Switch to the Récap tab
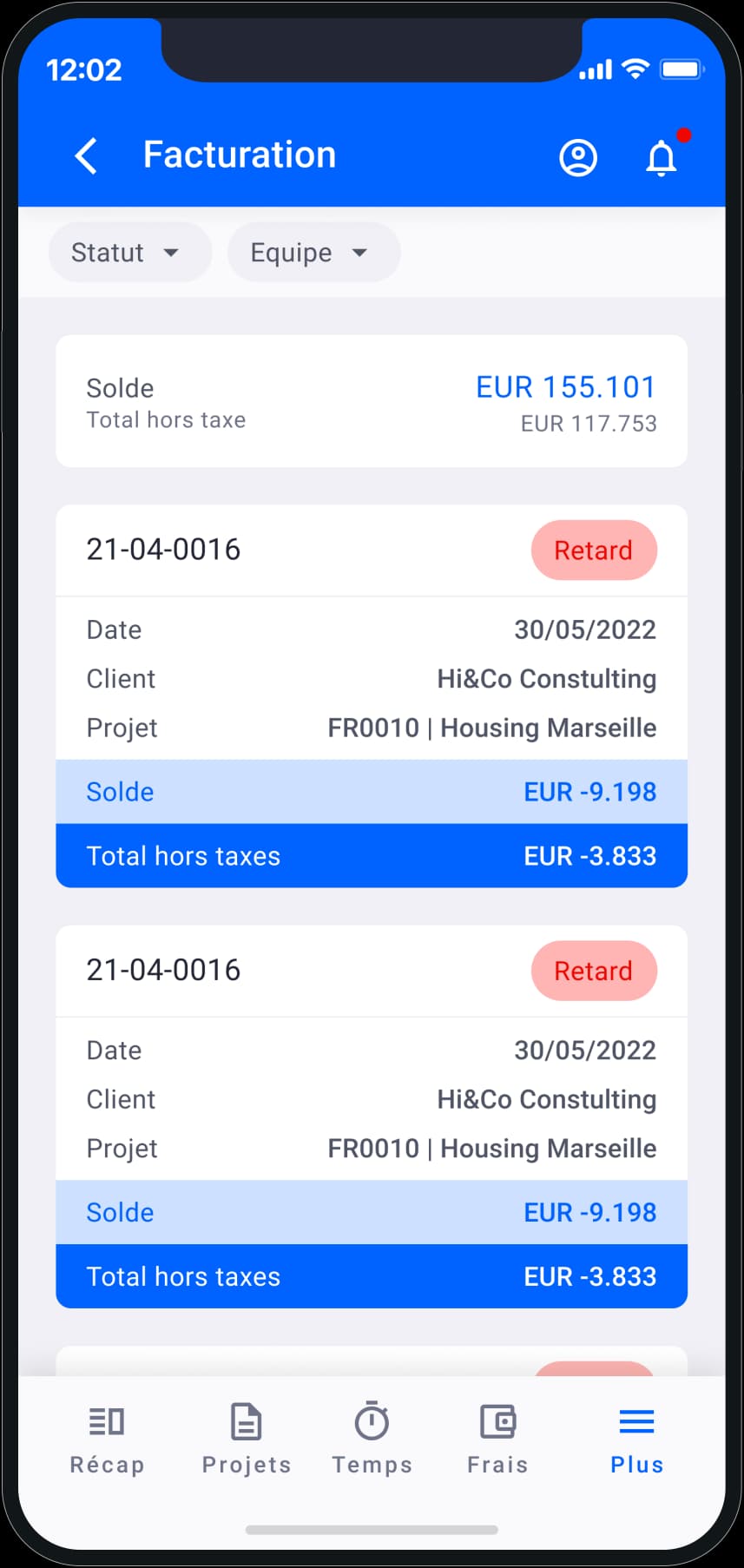Screen dimensions: 744x1568 pos(107,1440)
